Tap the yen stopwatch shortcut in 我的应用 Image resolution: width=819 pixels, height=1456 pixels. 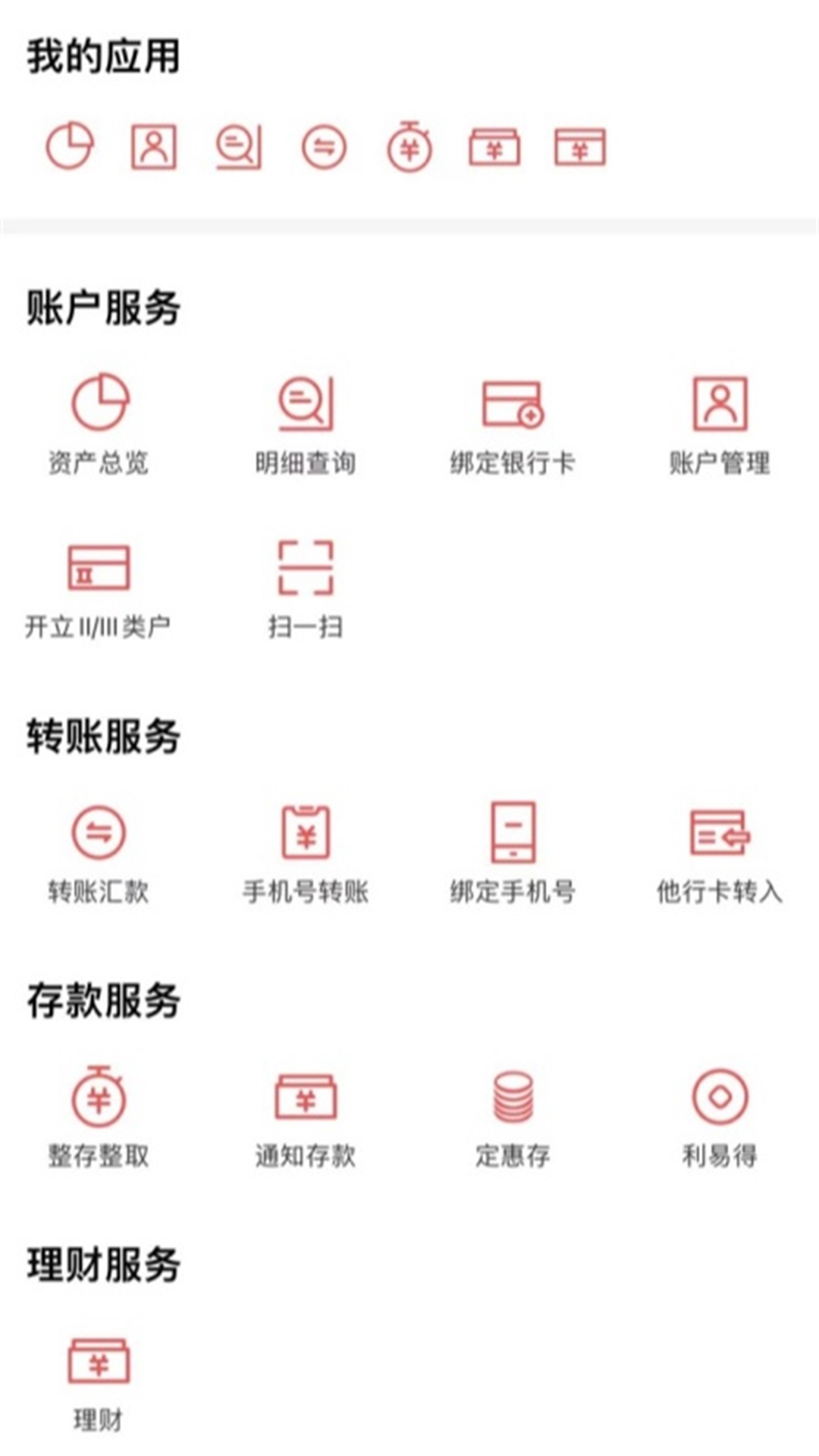click(409, 146)
